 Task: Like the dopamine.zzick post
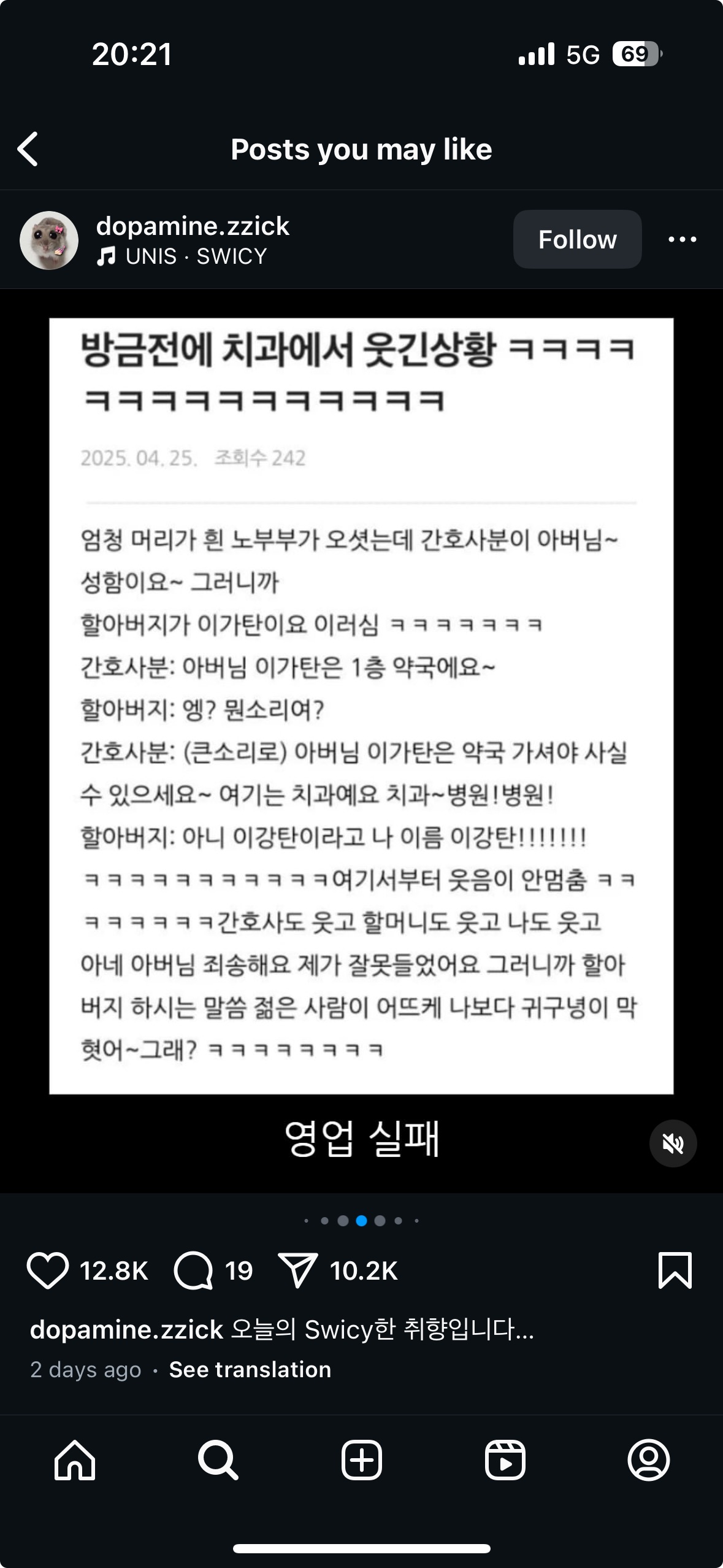tap(47, 1270)
